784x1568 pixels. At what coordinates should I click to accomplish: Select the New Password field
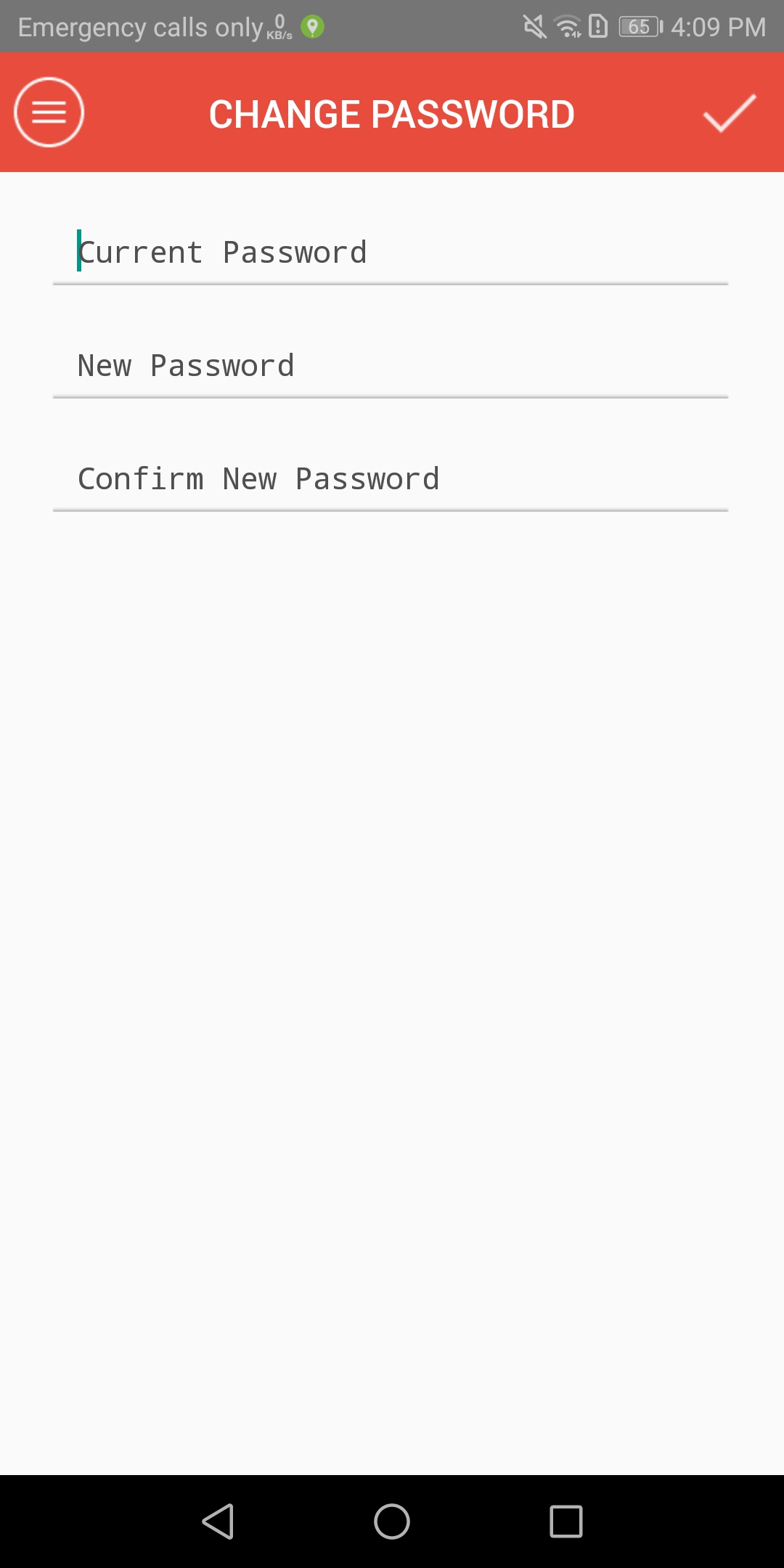(x=391, y=366)
